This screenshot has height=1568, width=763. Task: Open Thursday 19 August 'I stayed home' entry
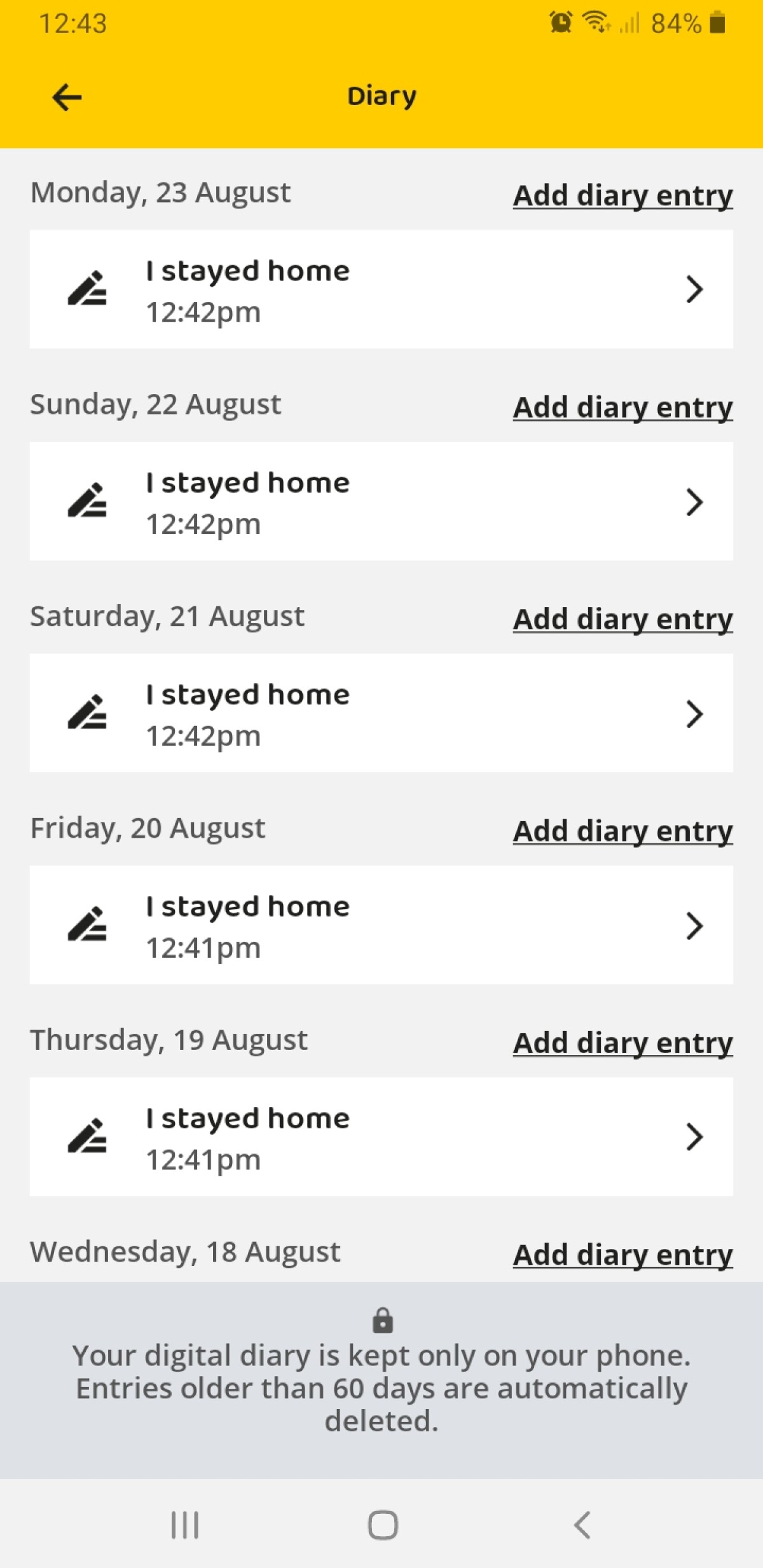[381, 1136]
